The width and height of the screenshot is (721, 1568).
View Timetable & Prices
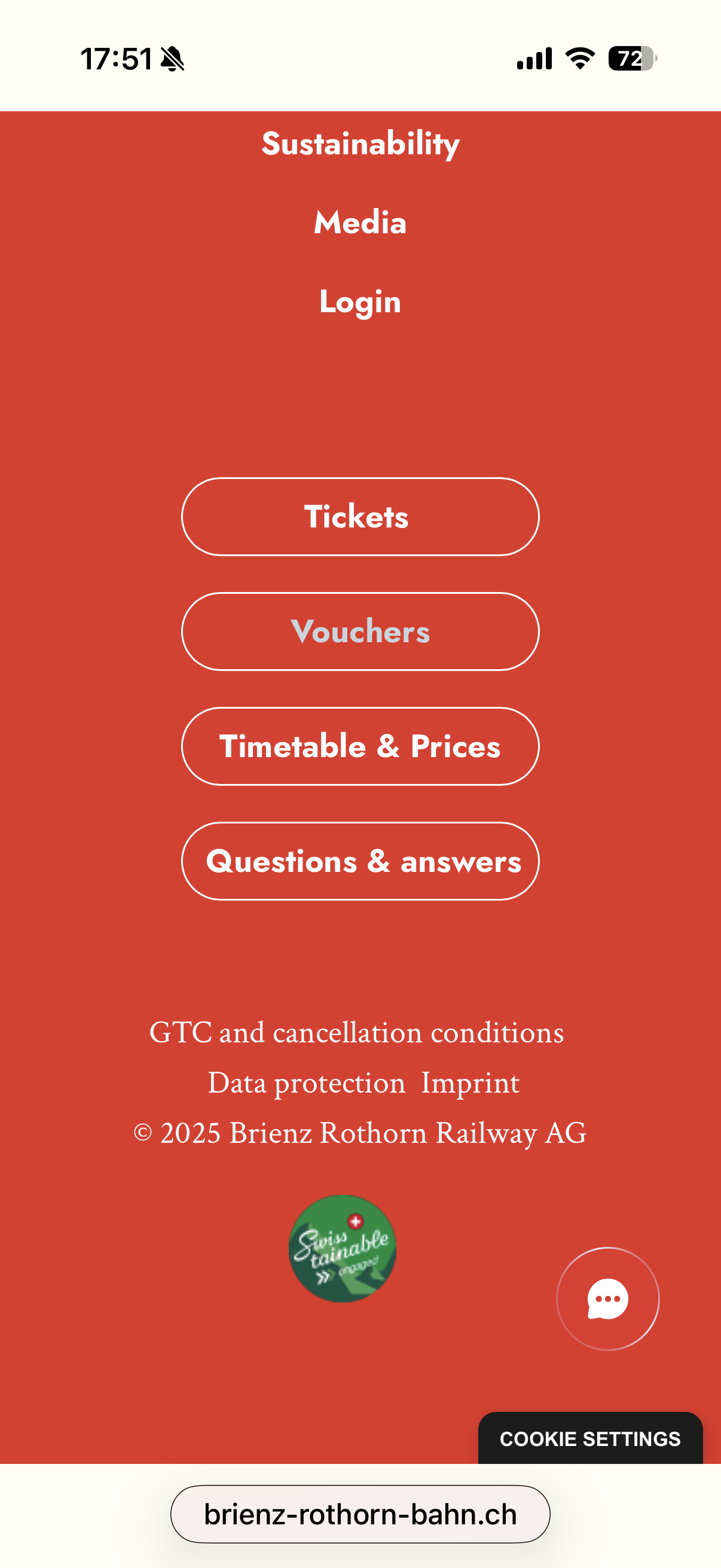click(360, 746)
